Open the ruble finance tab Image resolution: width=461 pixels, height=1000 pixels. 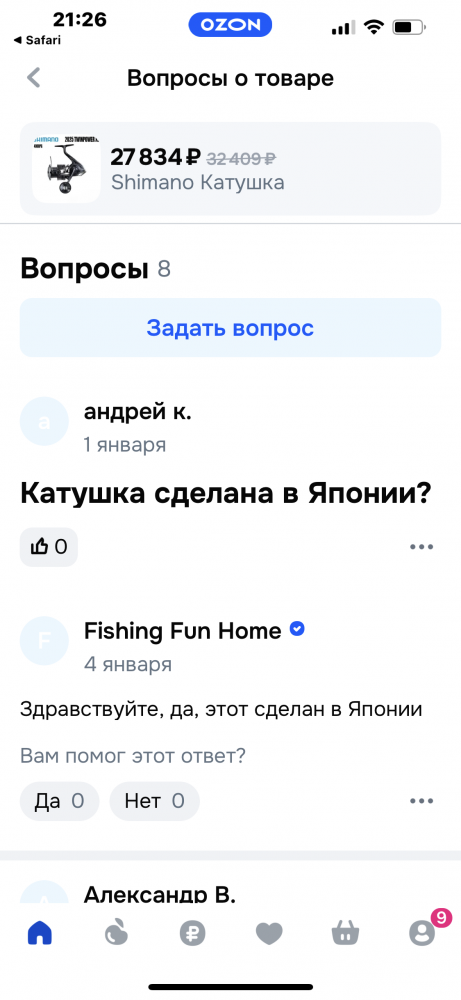coord(193,934)
